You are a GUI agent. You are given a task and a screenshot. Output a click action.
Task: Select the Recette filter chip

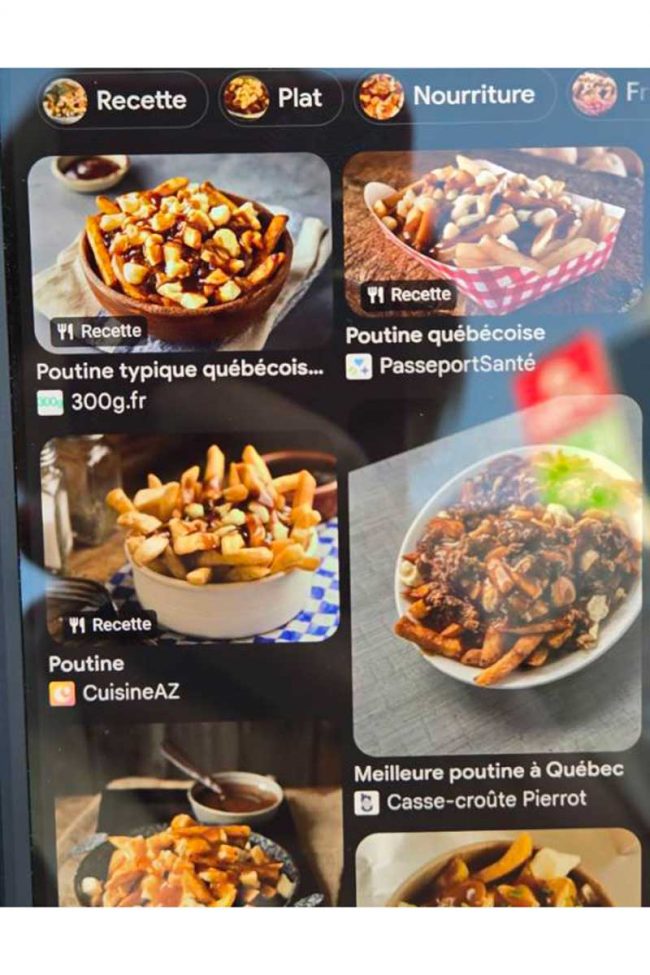click(122, 100)
